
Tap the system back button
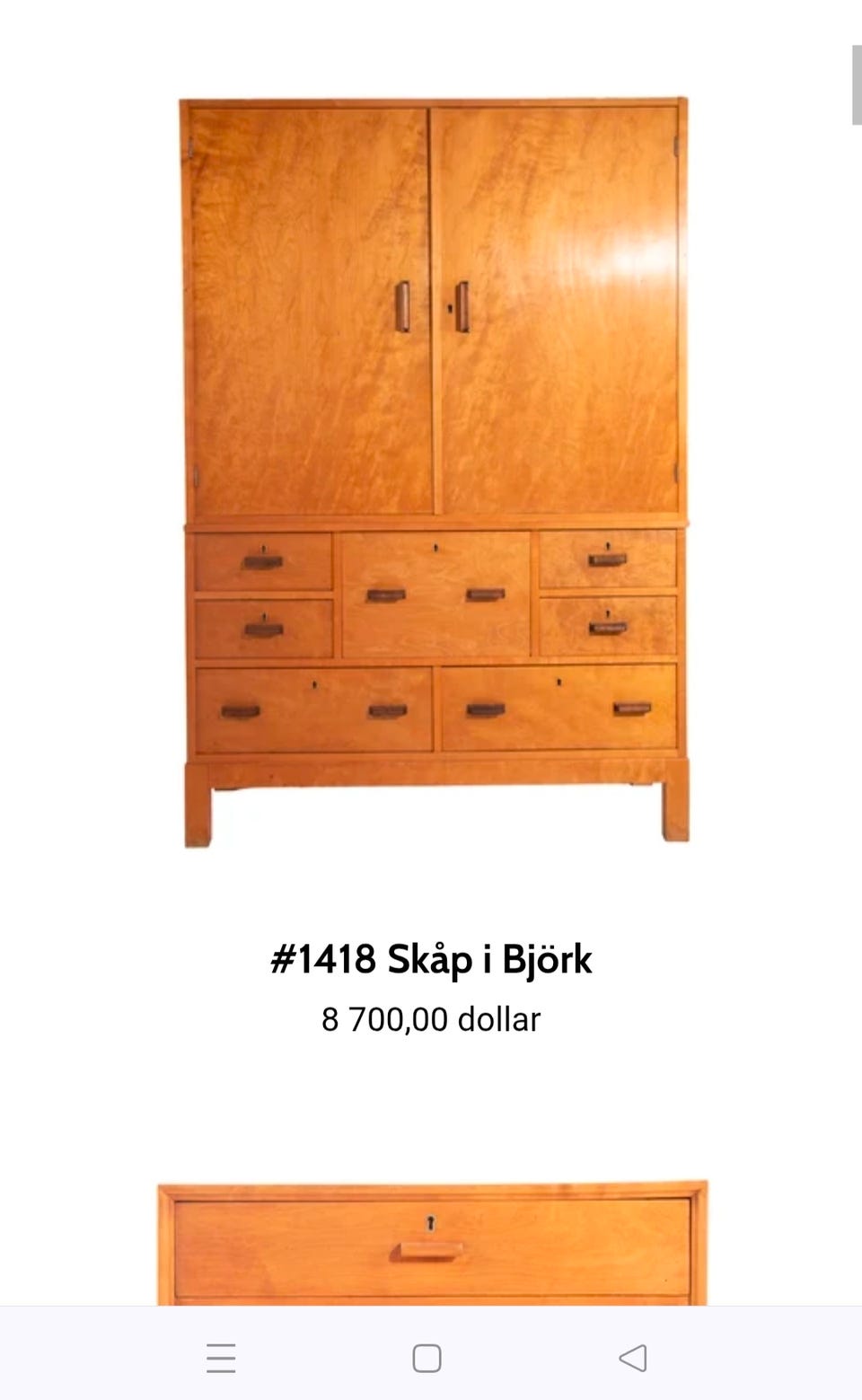[633, 1358]
